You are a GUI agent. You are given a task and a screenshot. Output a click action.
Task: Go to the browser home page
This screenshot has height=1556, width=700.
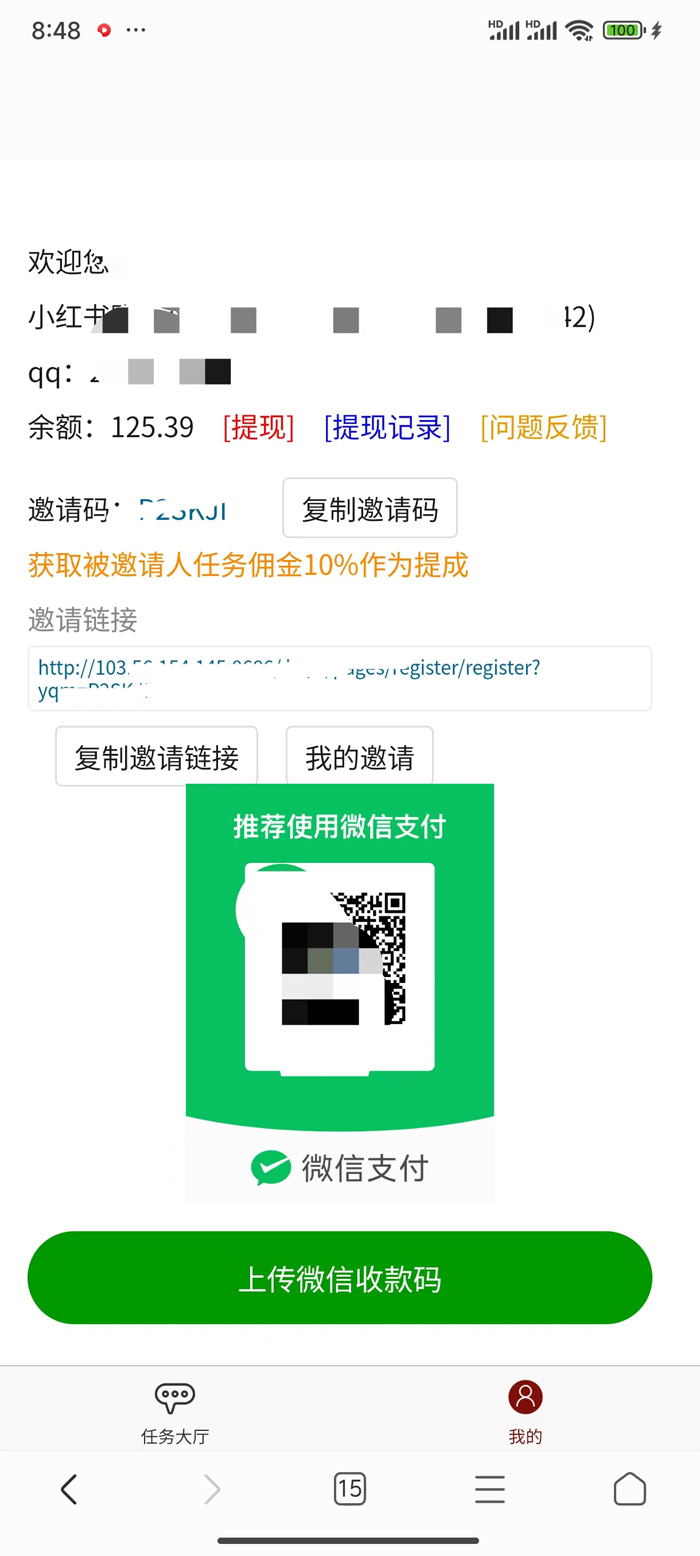[x=630, y=1489]
